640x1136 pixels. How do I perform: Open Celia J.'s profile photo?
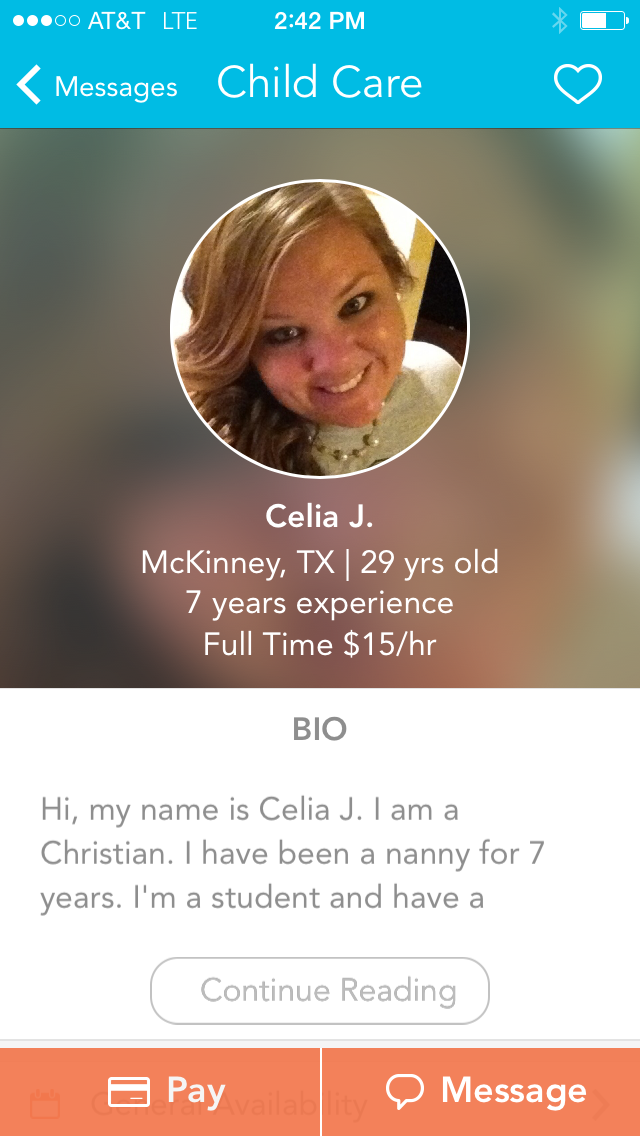(320, 328)
